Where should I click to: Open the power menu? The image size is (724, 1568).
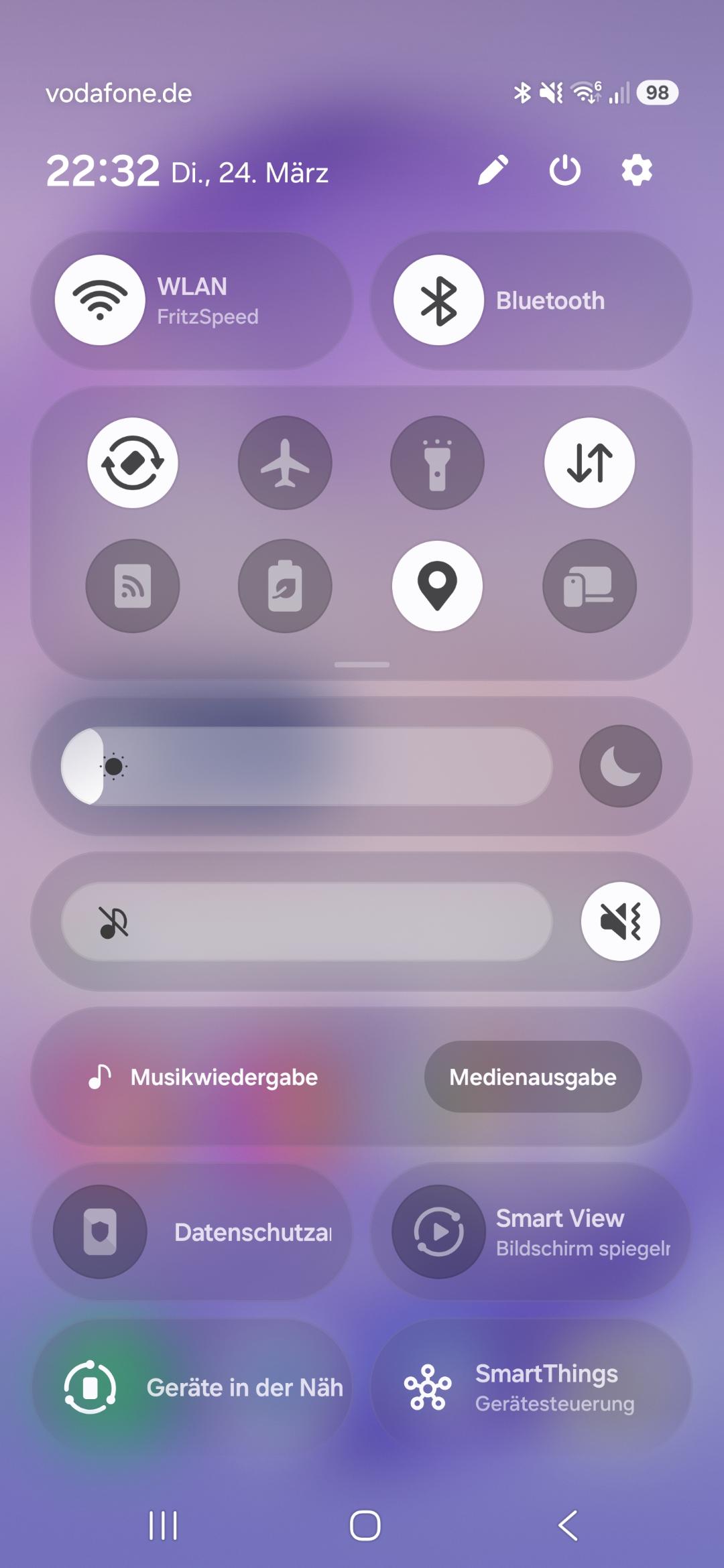click(x=565, y=170)
